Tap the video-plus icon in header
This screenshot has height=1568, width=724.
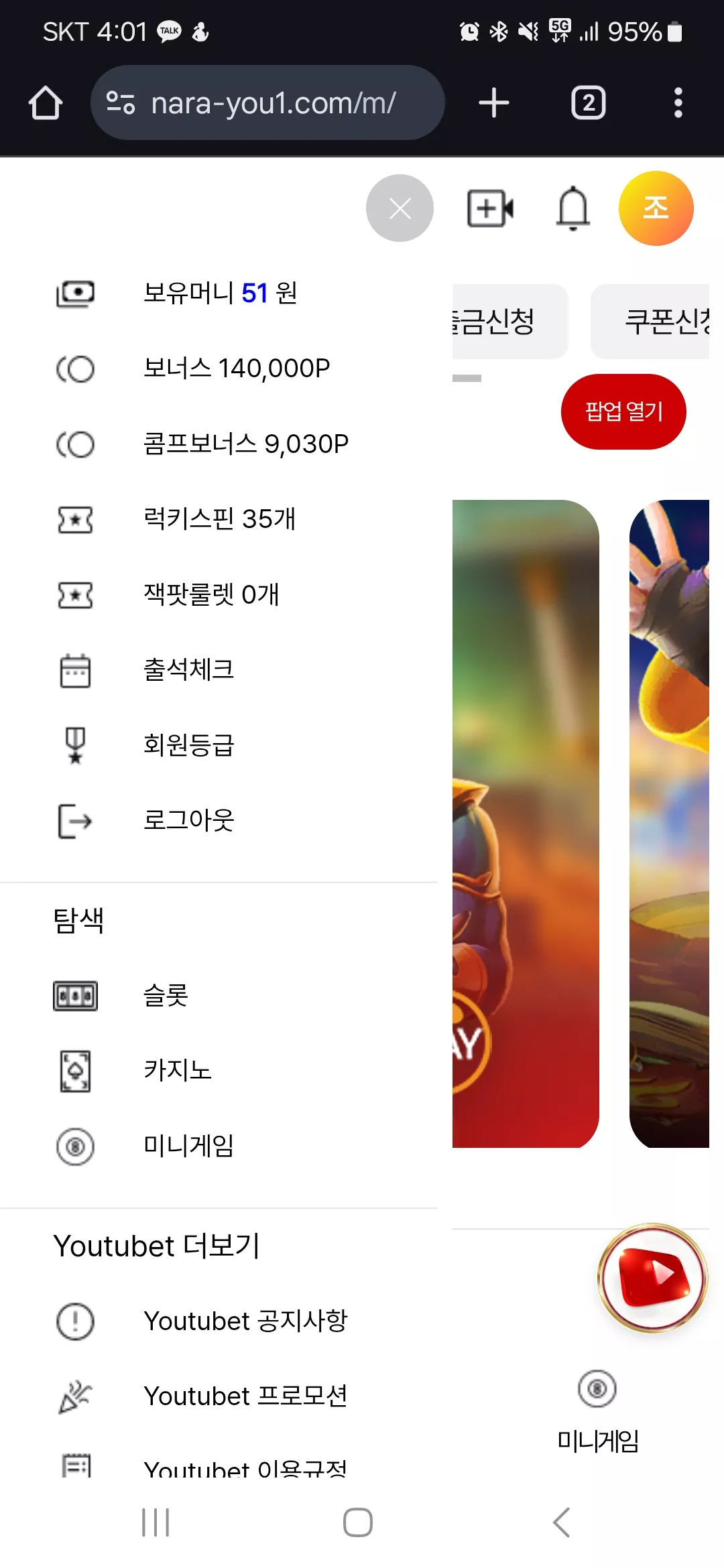(491, 208)
